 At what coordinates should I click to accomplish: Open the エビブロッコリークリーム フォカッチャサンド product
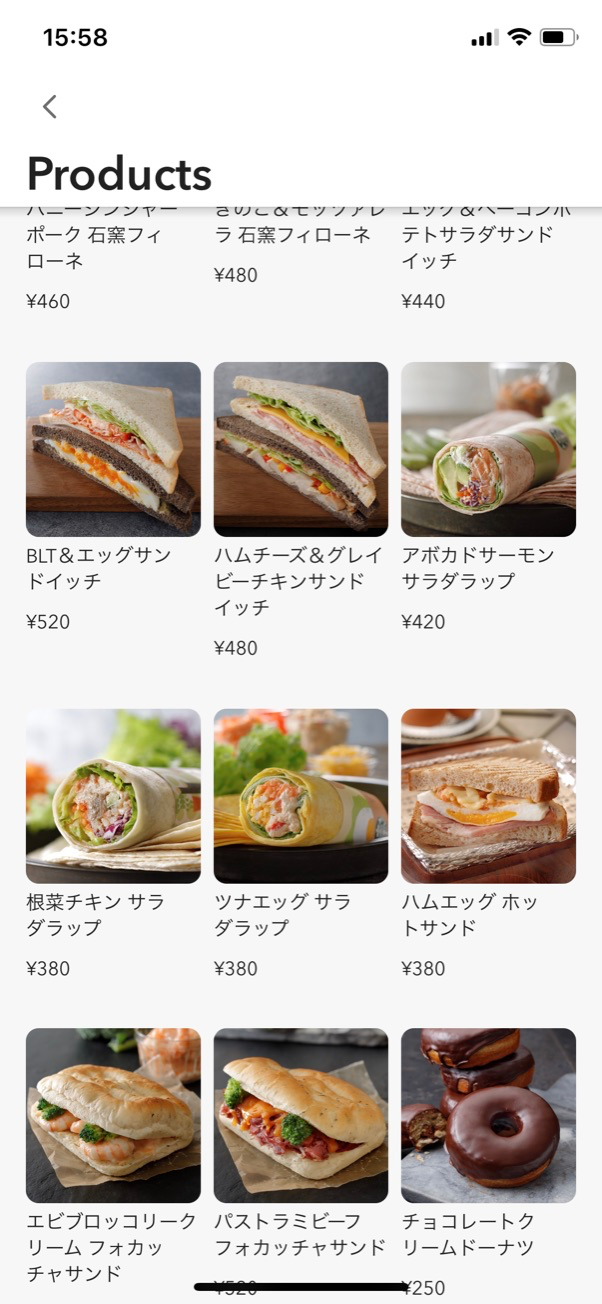(x=113, y=1115)
